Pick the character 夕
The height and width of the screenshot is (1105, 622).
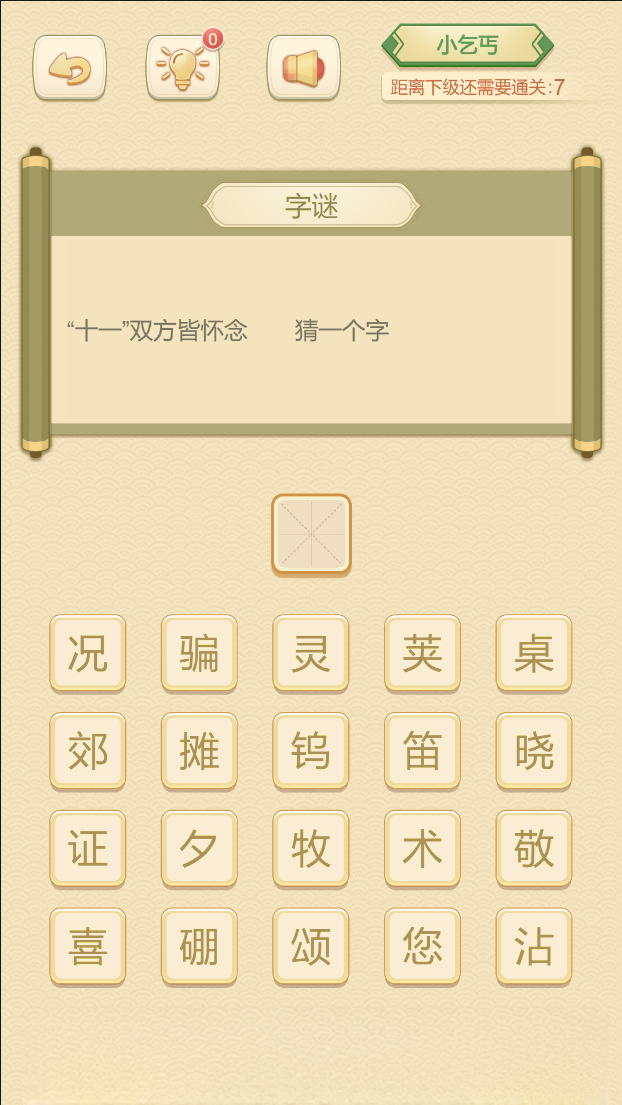[x=199, y=849]
